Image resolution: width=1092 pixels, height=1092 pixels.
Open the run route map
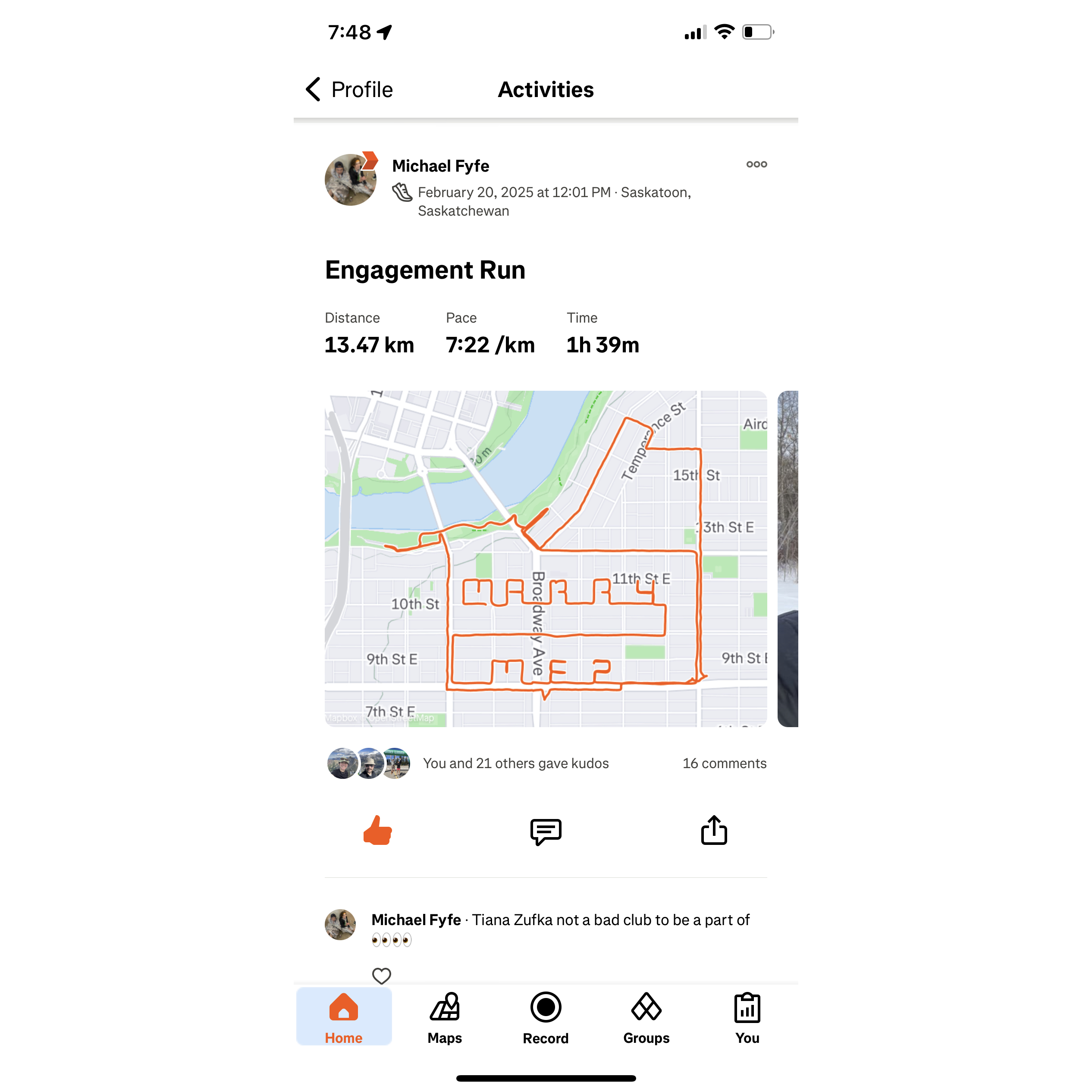click(546, 559)
